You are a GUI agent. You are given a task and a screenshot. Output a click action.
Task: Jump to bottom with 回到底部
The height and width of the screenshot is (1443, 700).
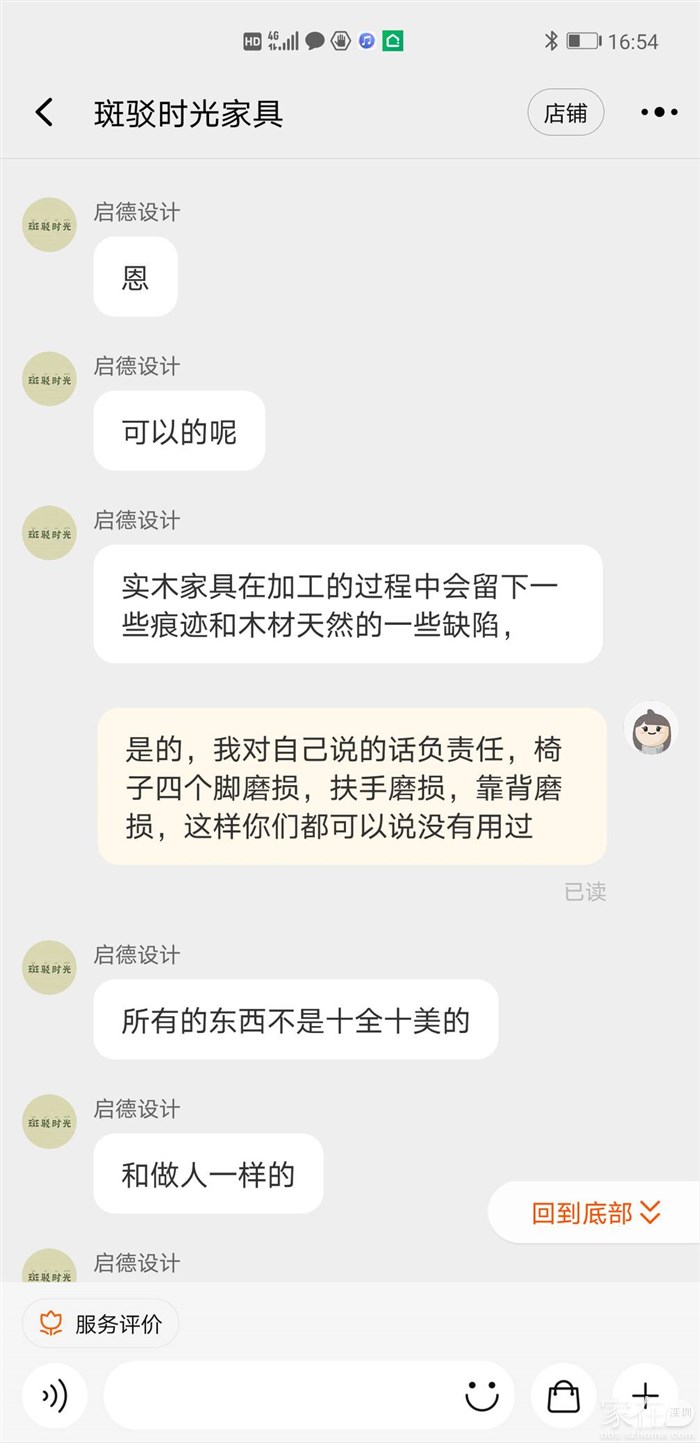pyautogui.click(x=594, y=1213)
